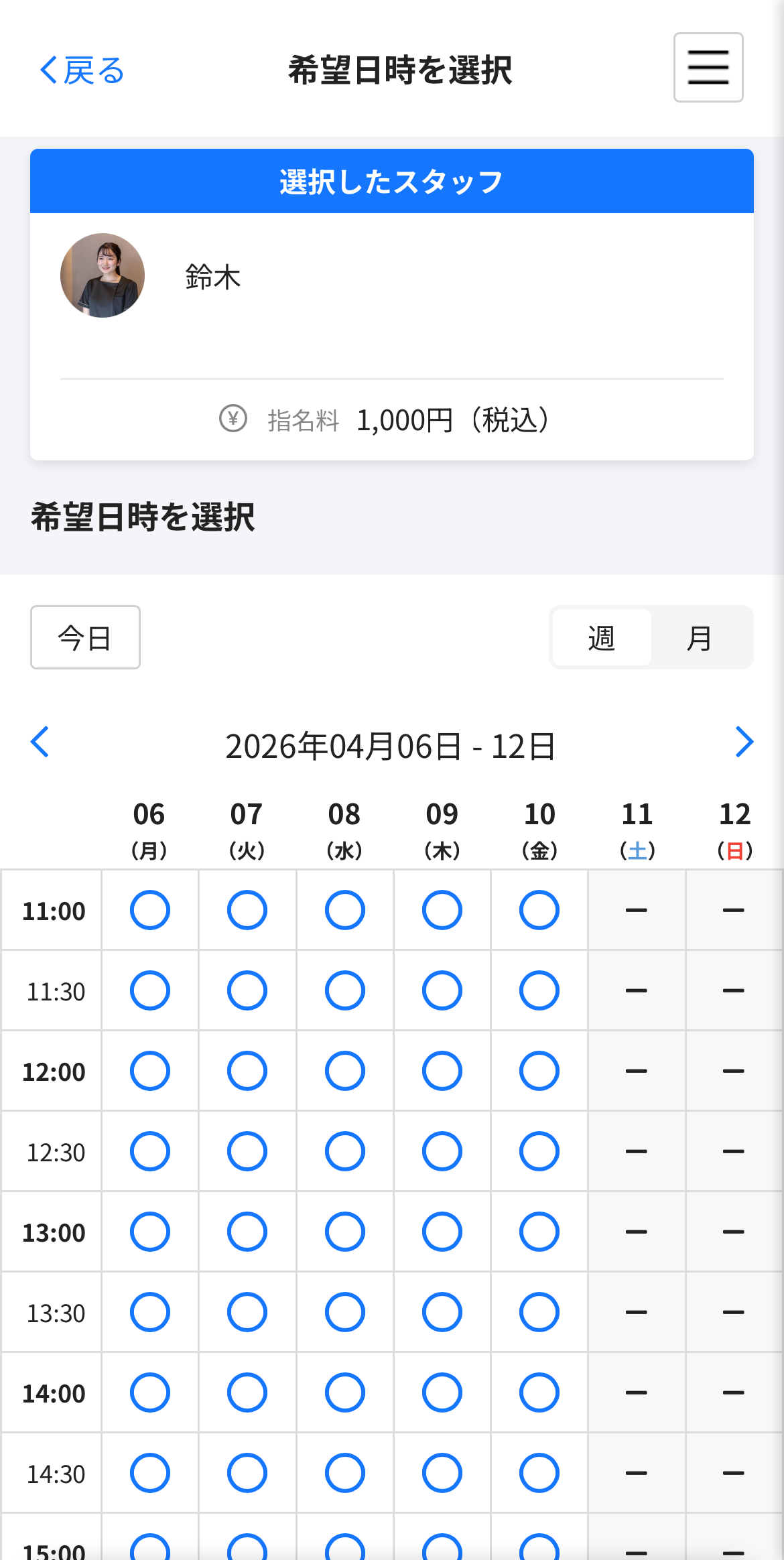Select the 15:00 availability circle on Monday 06
Image resolution: width=784 pixels, height=1560 pixels.
149,1548
